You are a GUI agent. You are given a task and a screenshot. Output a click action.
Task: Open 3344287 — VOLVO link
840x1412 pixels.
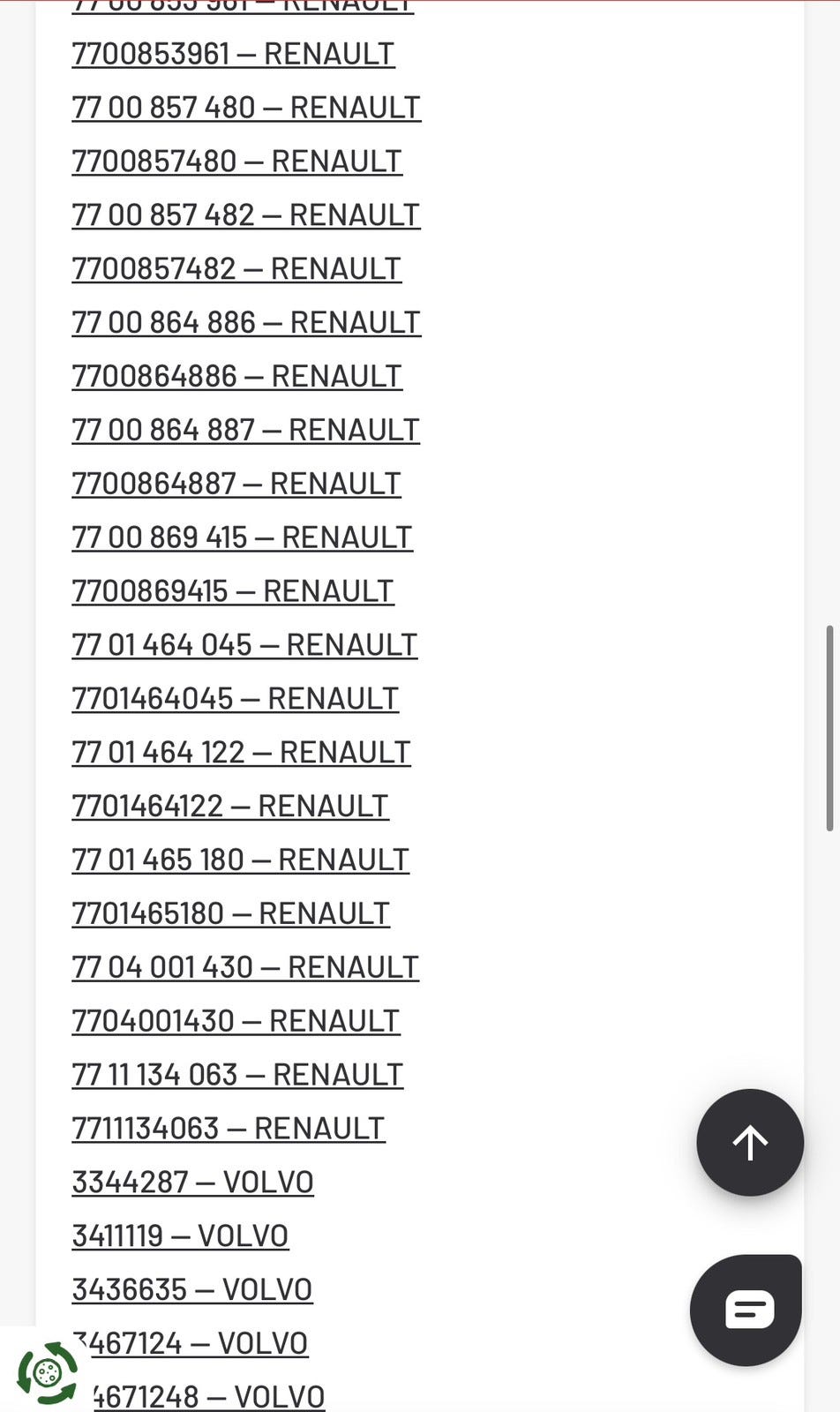(x=192, y=1183)
